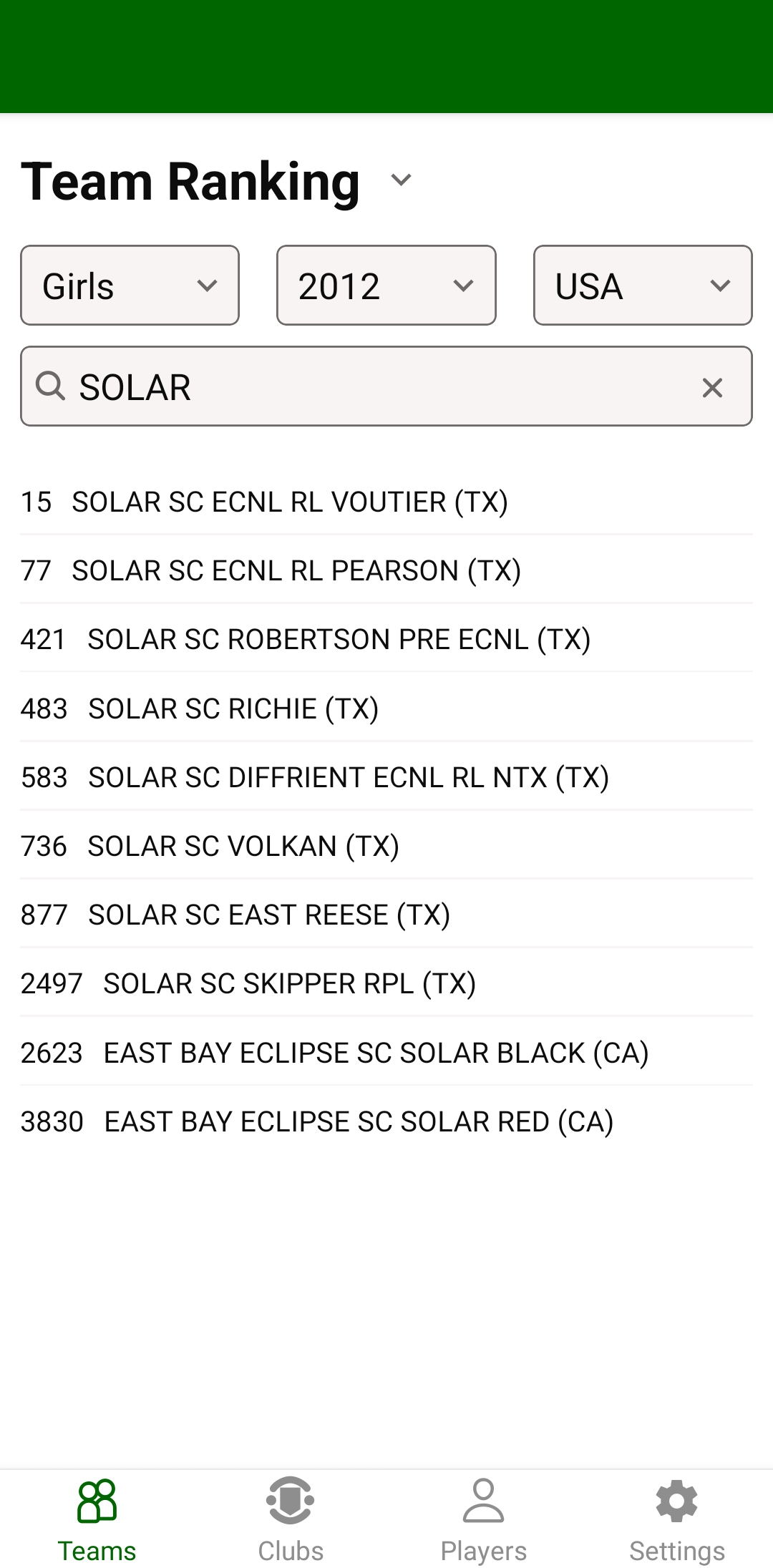The image size is (773, 1568).
Task: Open the USA country dropdown
Action: pyautogui.click(x=642, y=286)
